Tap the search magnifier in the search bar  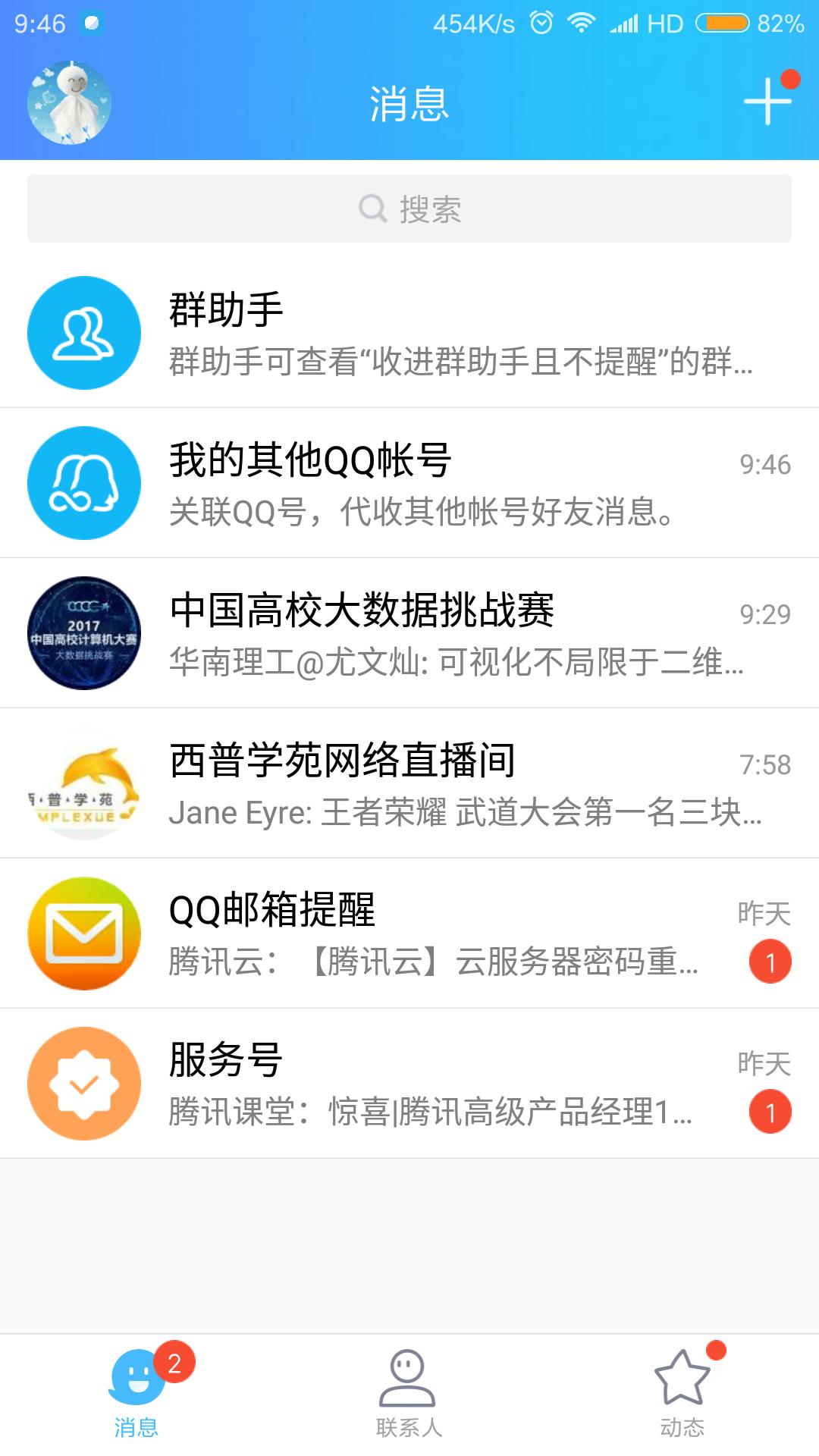click(x=372, y=206)
